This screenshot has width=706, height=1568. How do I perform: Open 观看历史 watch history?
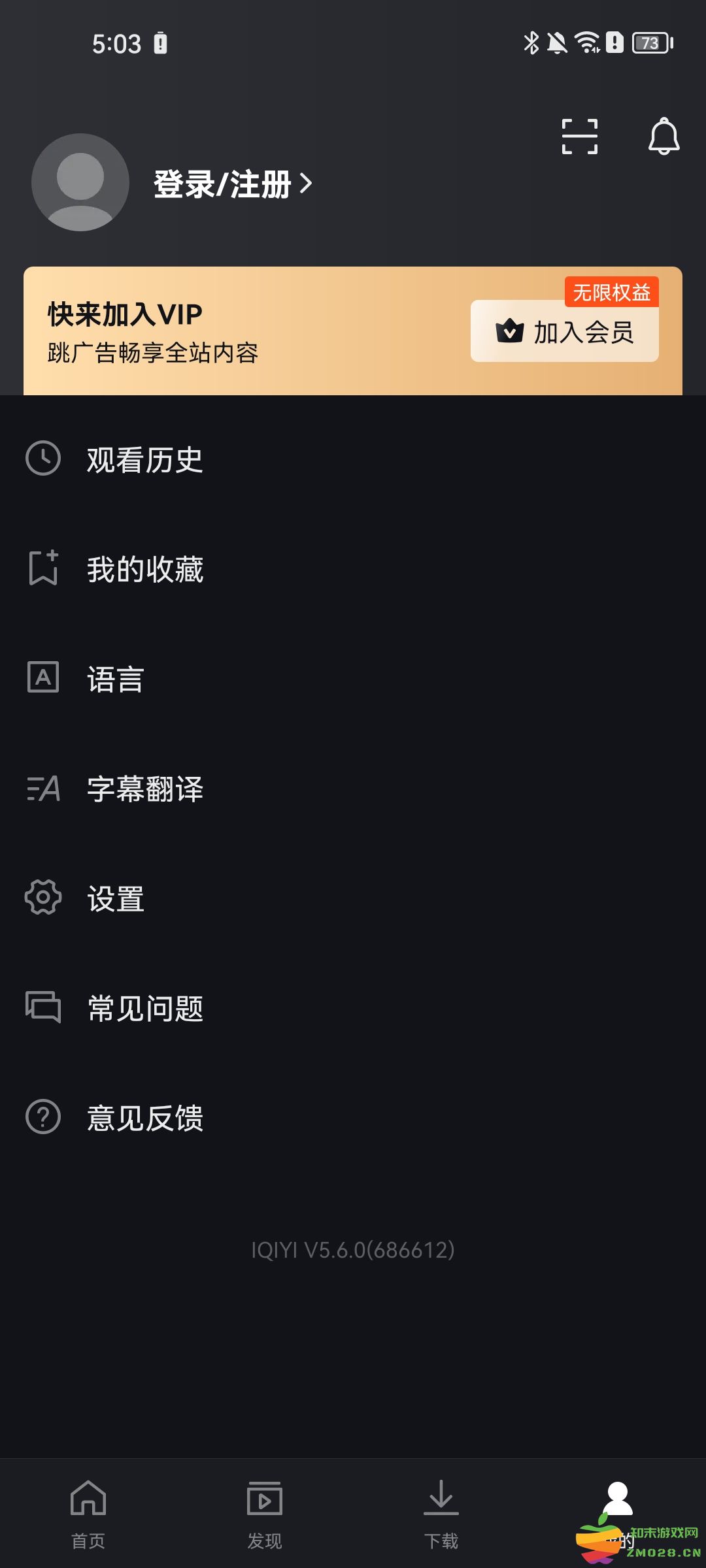pos(144,461)
